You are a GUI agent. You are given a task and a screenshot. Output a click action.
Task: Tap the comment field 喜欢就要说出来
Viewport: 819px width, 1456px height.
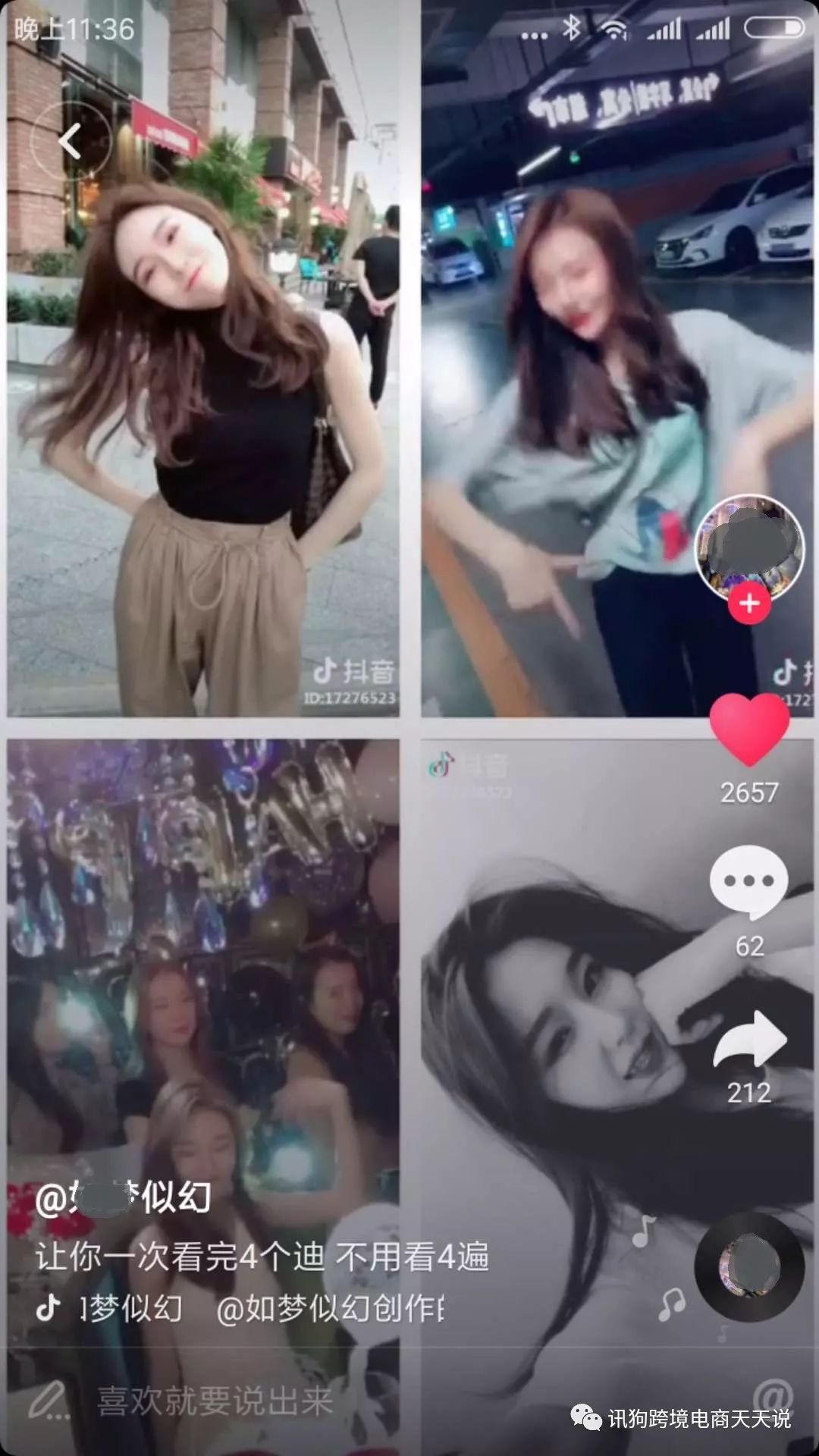(x=215, y=1401)
